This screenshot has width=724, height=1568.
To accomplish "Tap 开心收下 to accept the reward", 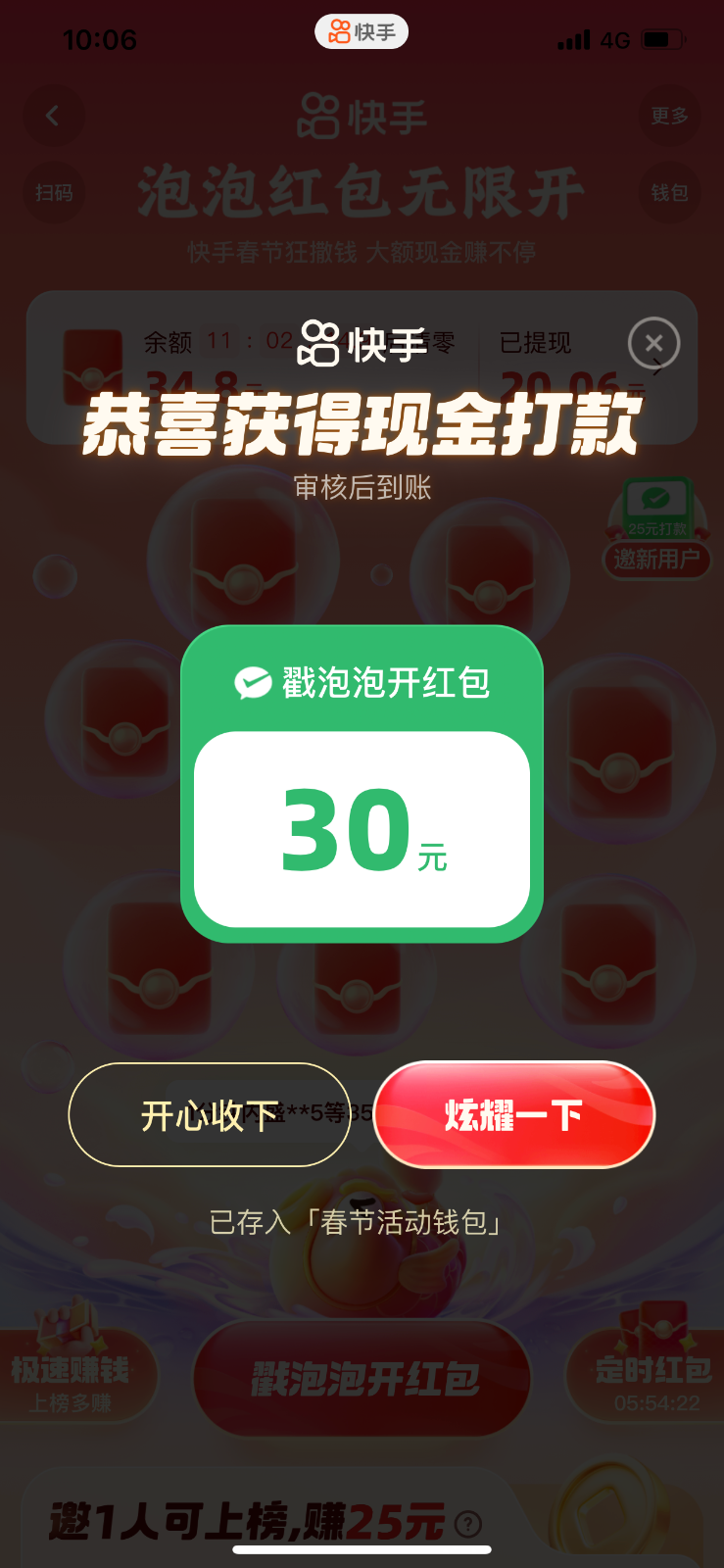I will (210, 1114).
